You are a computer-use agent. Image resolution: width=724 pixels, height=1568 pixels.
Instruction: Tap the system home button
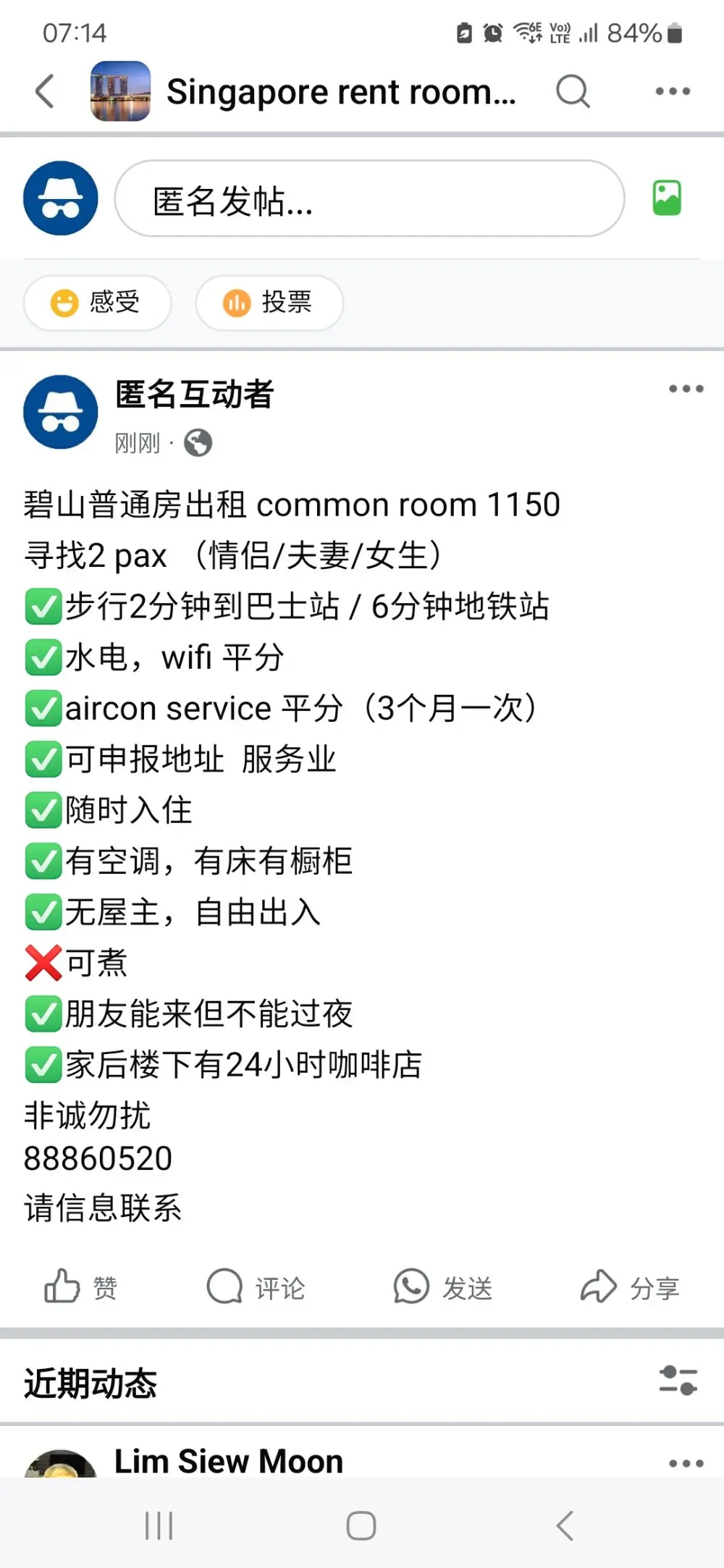point(361,1526)
